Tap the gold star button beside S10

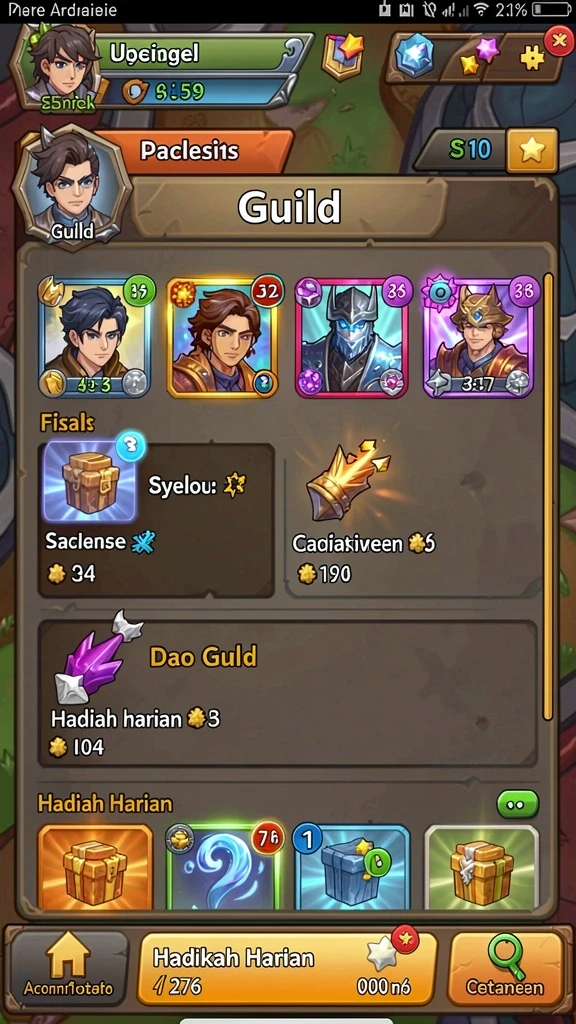pyautogui.click(x=532, y=150)
